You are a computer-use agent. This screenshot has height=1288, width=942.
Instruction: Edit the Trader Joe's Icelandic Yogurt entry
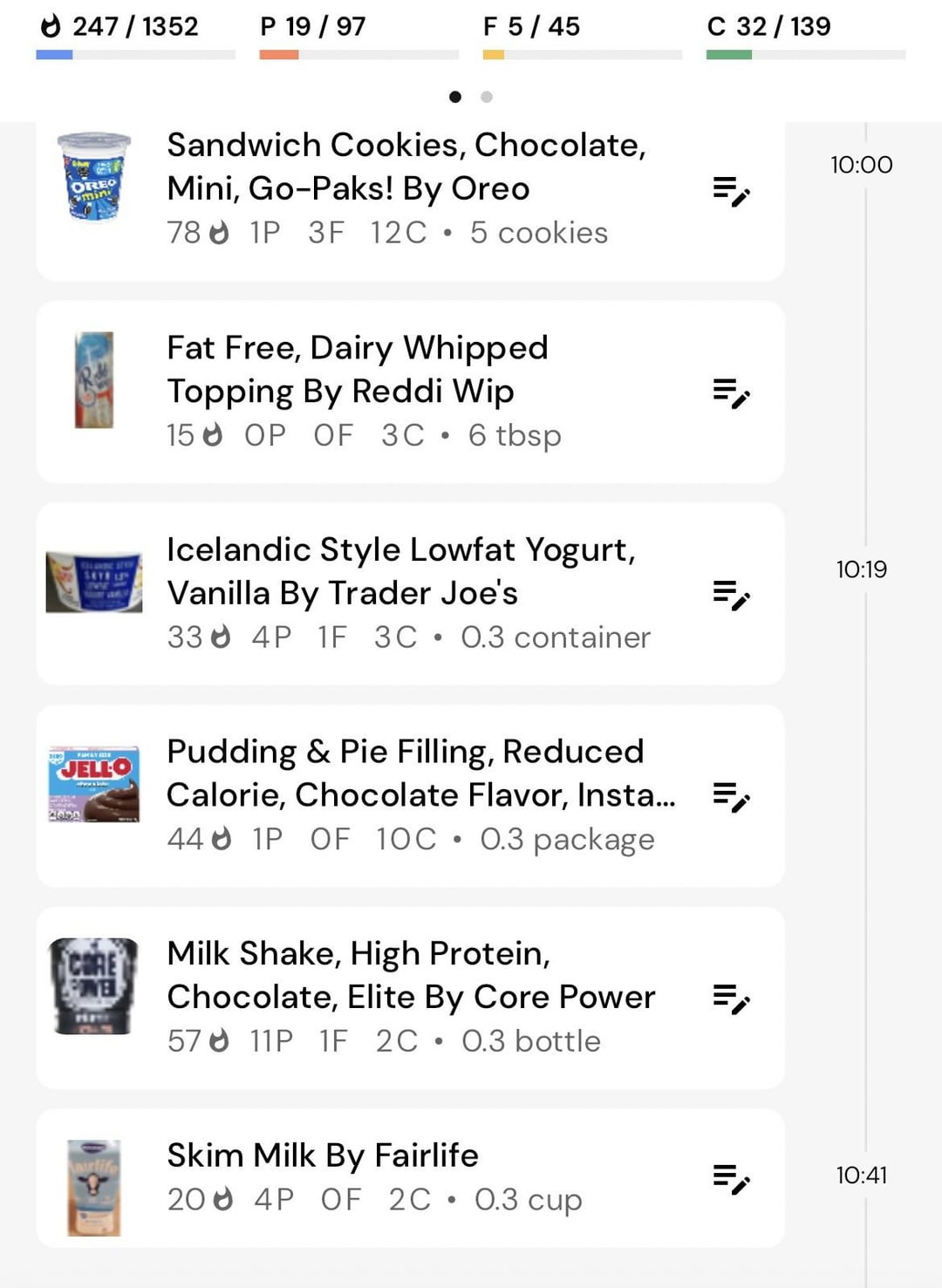[x=731, y=596]
